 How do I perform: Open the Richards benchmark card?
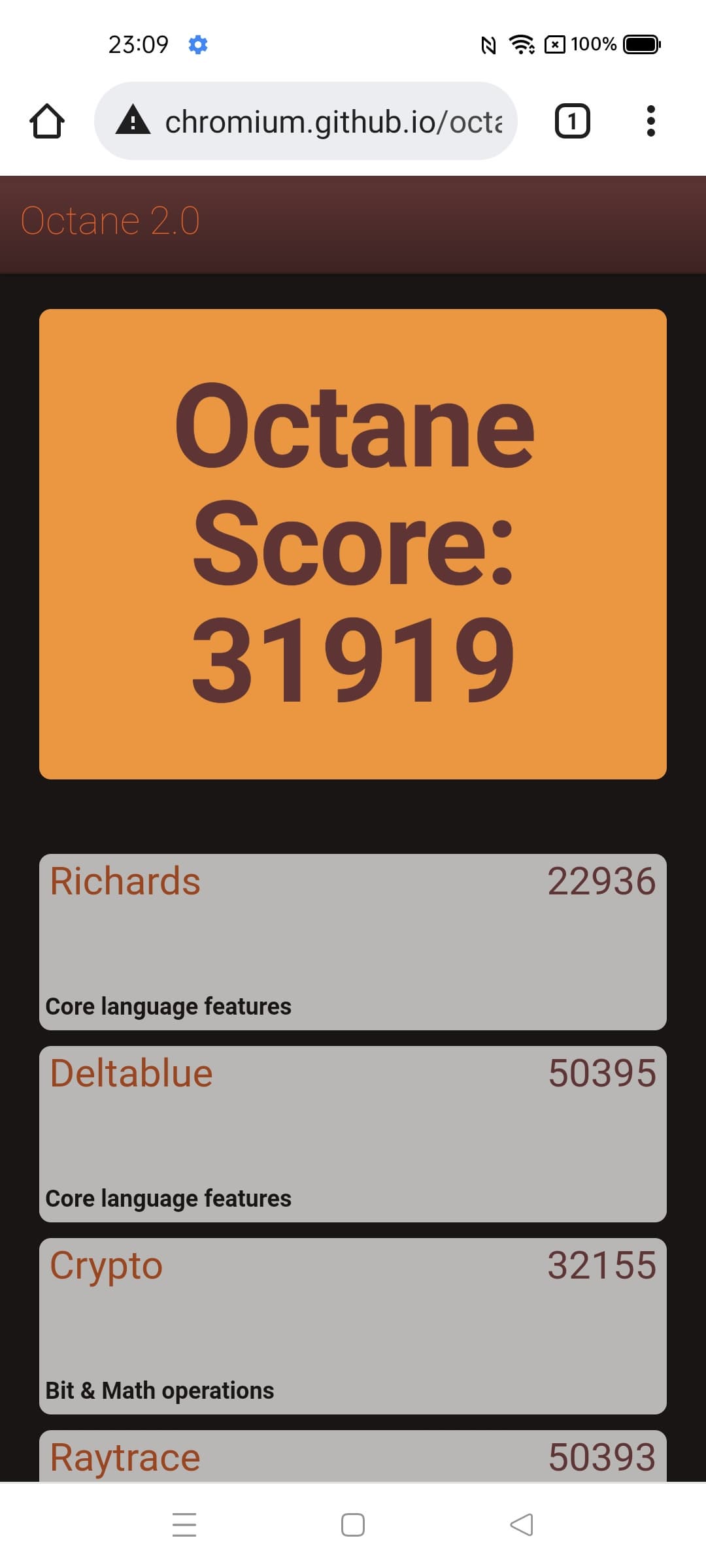point(353,941)
